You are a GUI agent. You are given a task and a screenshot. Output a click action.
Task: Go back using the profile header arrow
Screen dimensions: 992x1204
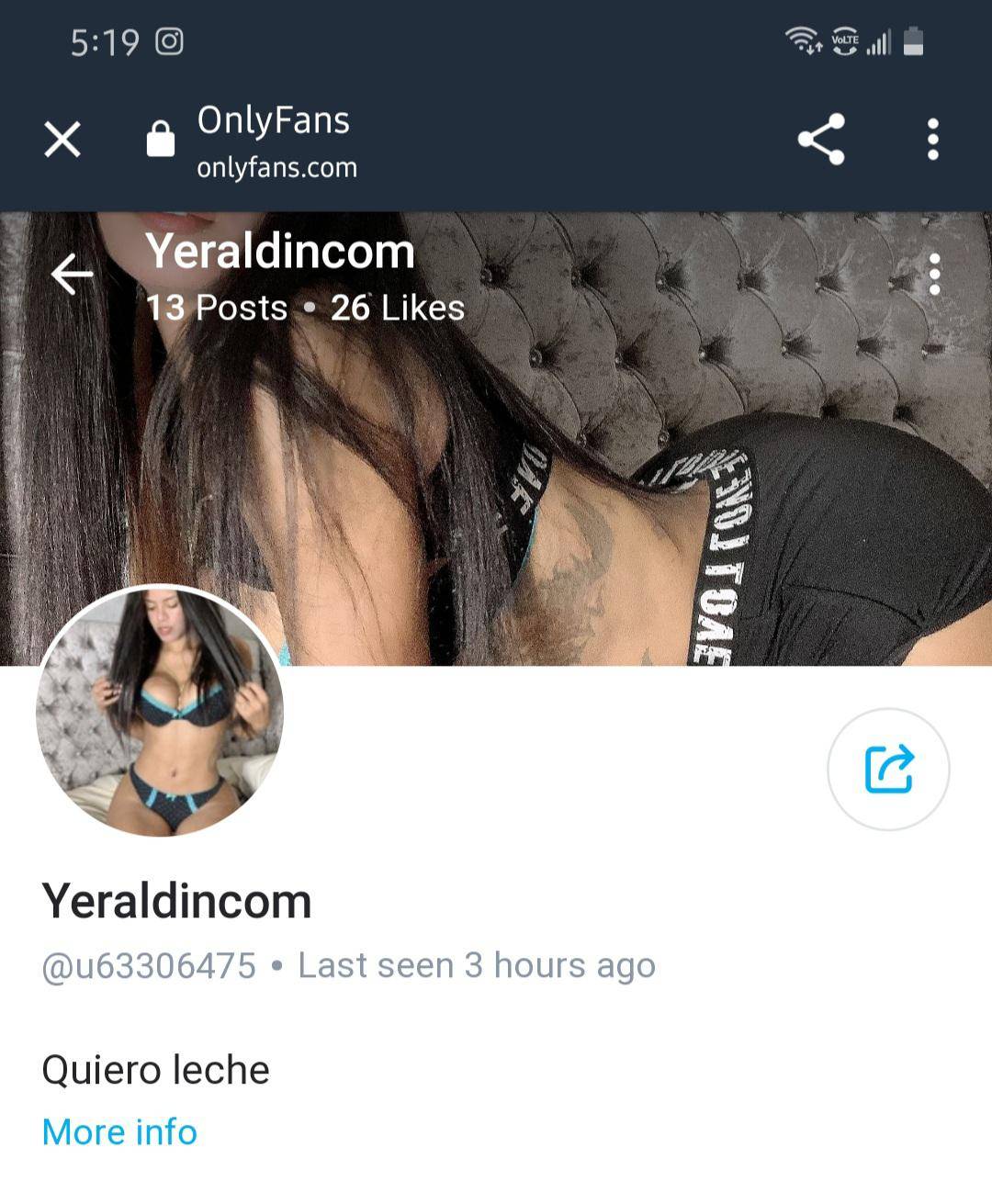72,274
